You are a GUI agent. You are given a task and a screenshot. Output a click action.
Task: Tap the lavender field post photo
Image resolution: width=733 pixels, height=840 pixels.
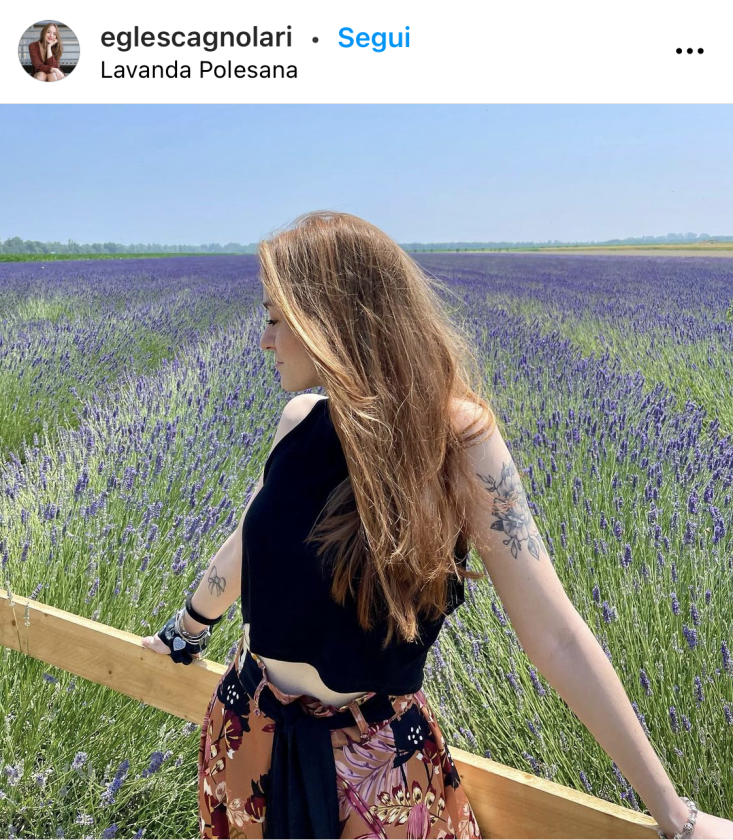(x=366, y=470)
